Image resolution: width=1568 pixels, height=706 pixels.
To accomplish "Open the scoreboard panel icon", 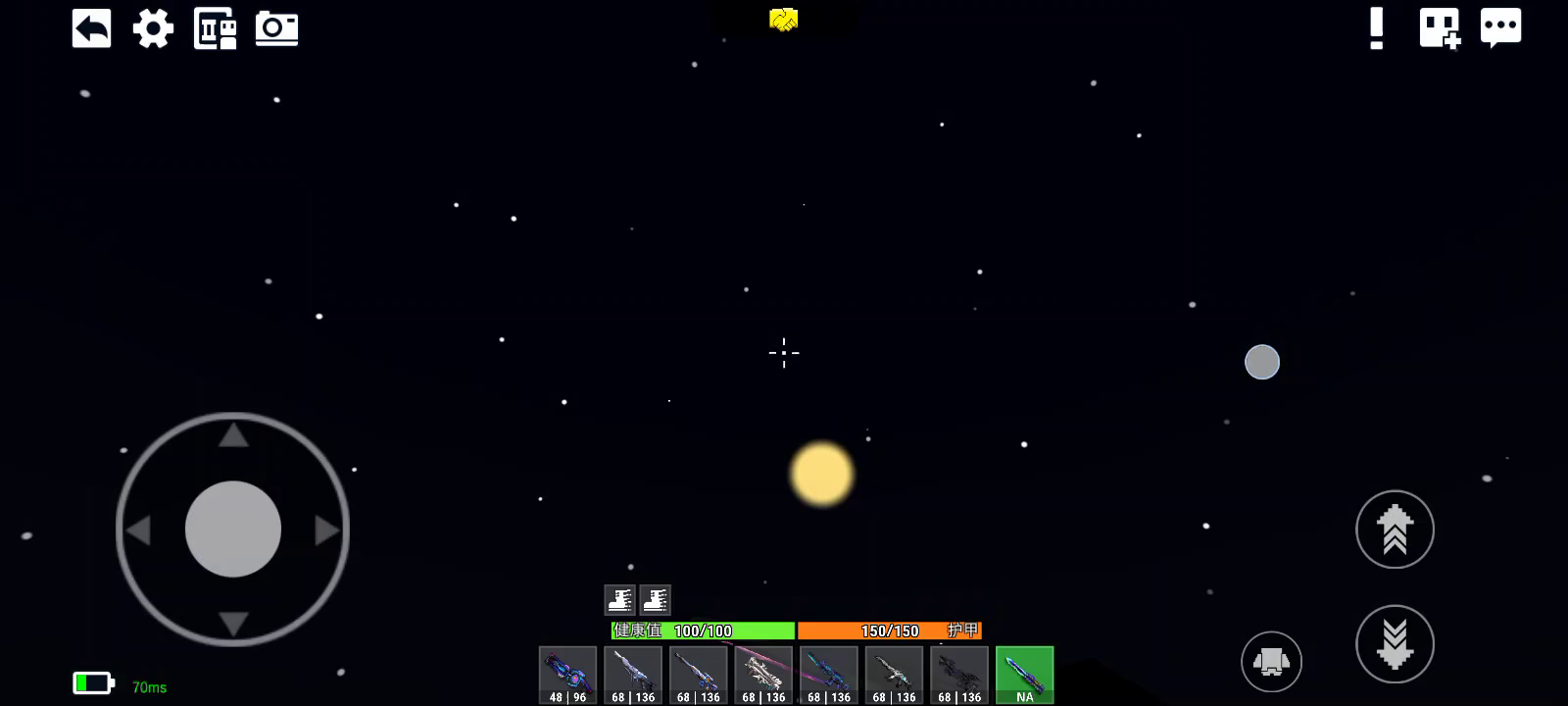I will [x=215, y=28].
